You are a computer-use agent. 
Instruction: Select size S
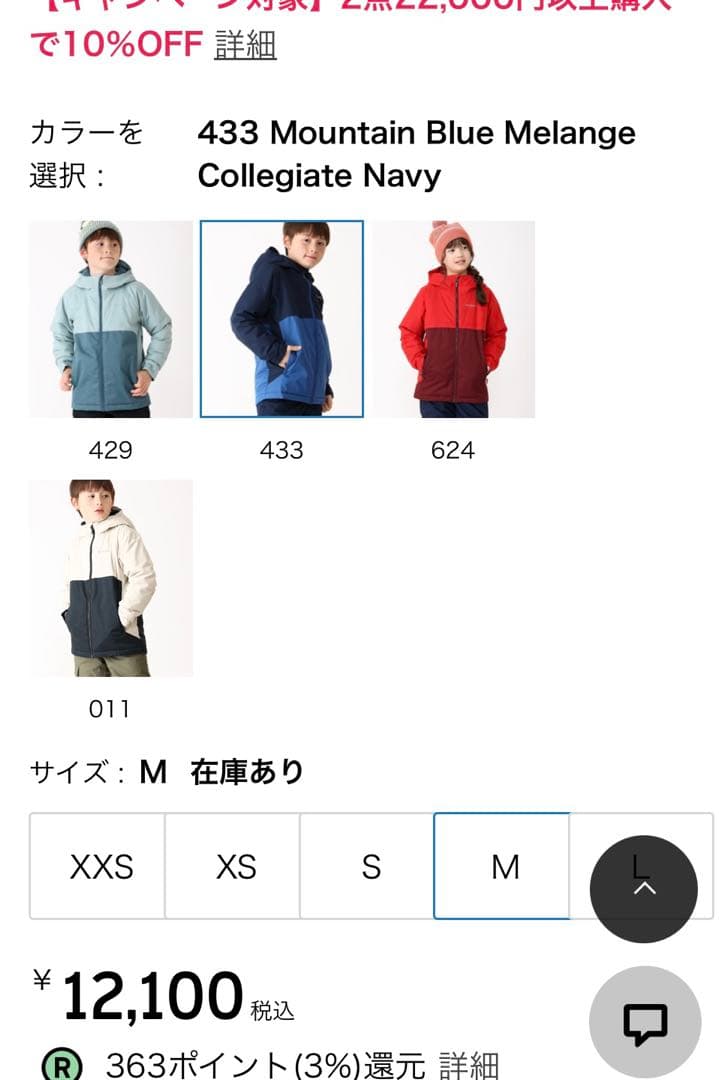(x=370, y=866)
